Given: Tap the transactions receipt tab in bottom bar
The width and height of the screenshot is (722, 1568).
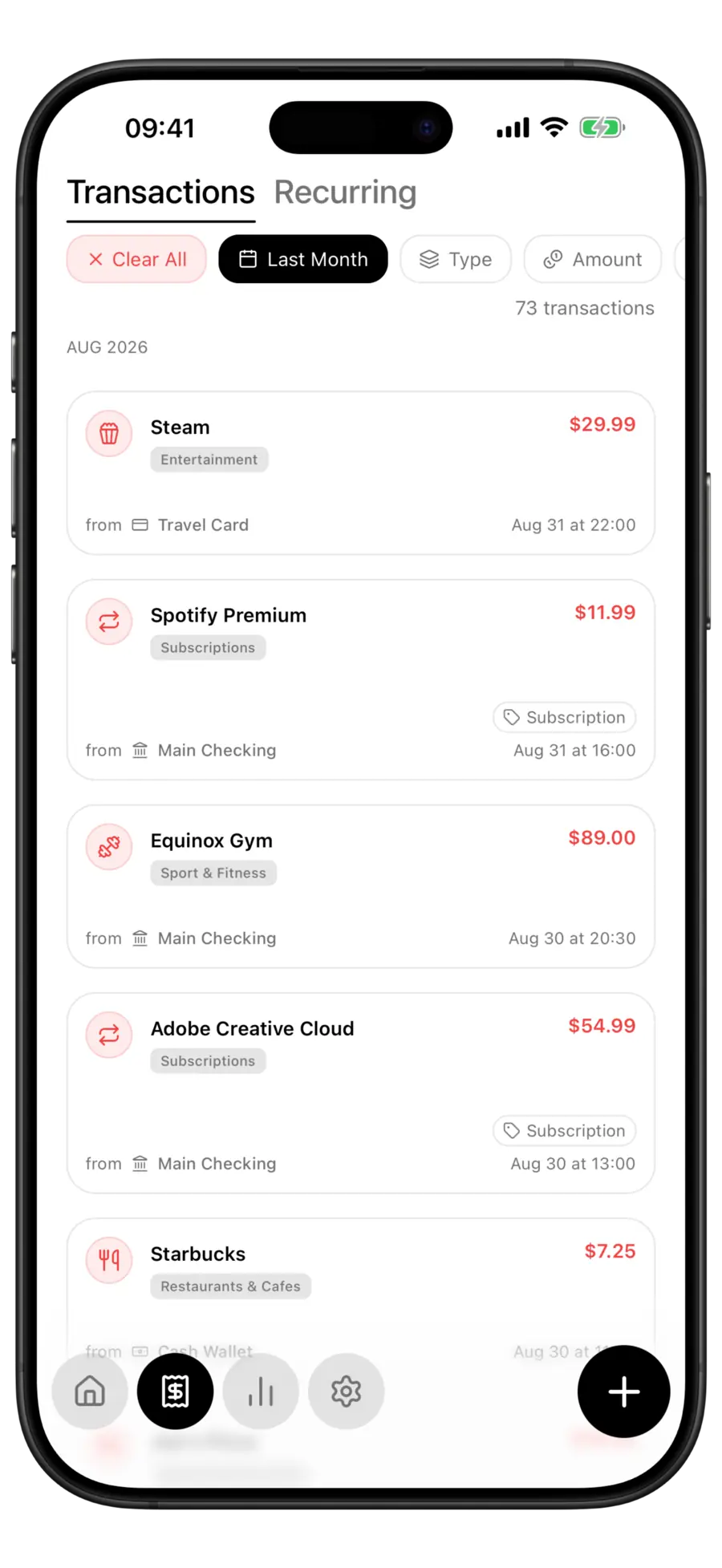Looking at the screenshot, I should pyautogui.click(x=176, y=1392).
